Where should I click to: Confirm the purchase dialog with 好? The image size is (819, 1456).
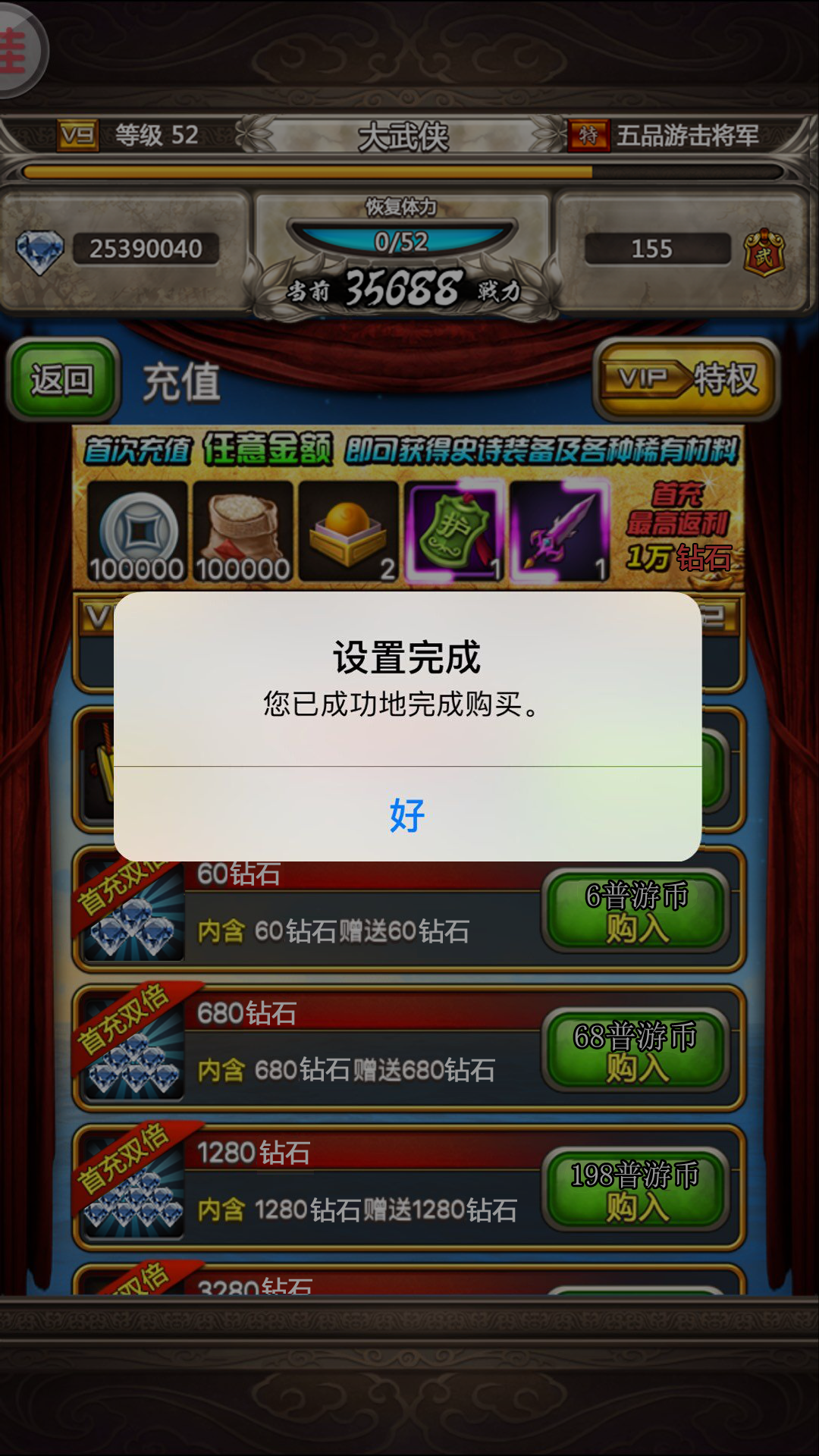407,814
